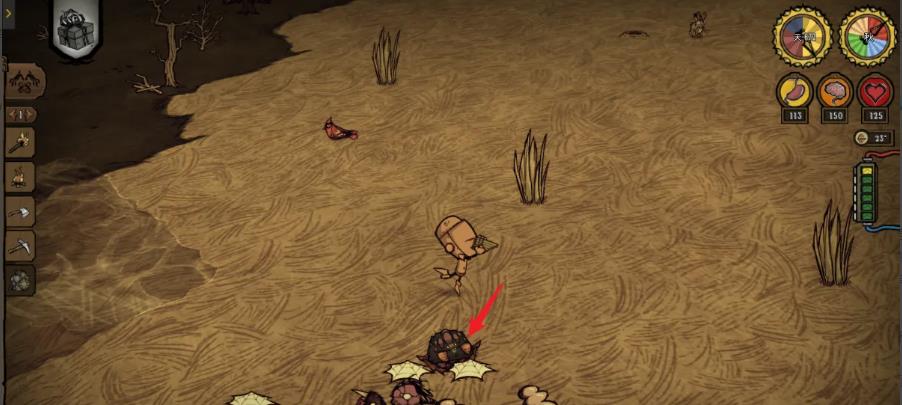902x405 pixels.
Task: Select the pickaxe crafting slot
Action: click(20, 246)
